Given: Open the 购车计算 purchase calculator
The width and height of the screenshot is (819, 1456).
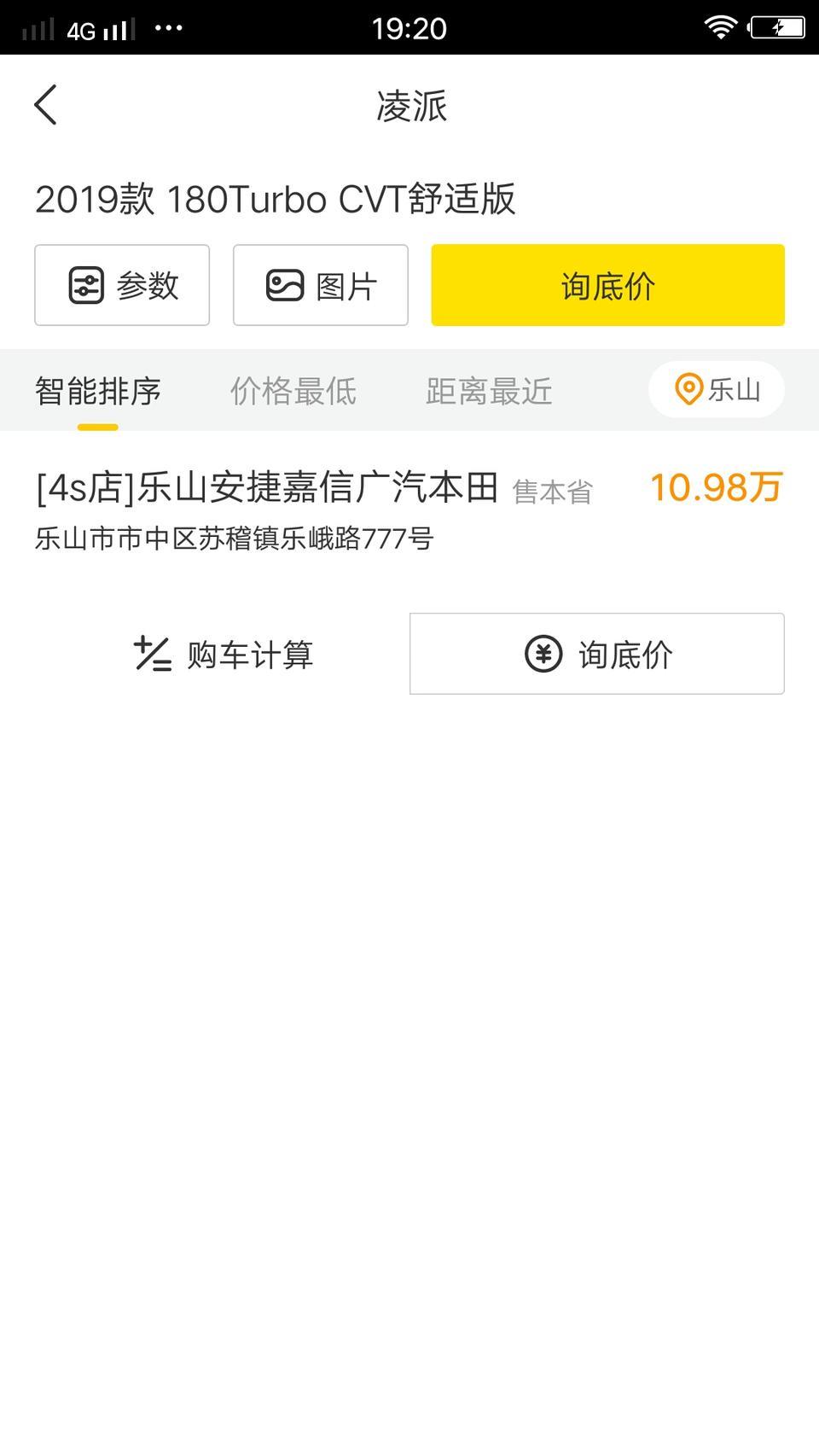Looking at the screenshot, I should [x=224, y=655].
